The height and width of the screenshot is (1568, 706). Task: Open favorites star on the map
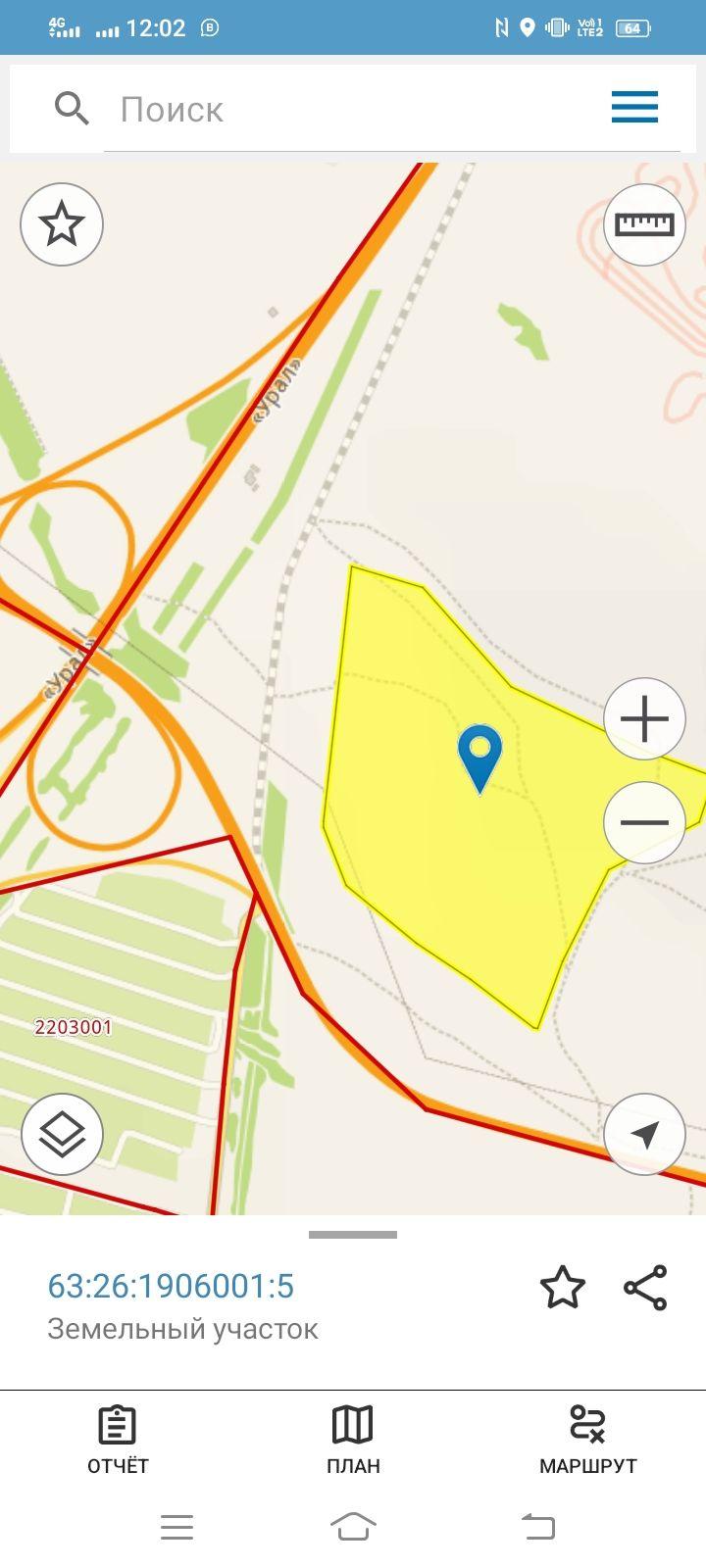point(62,224)
